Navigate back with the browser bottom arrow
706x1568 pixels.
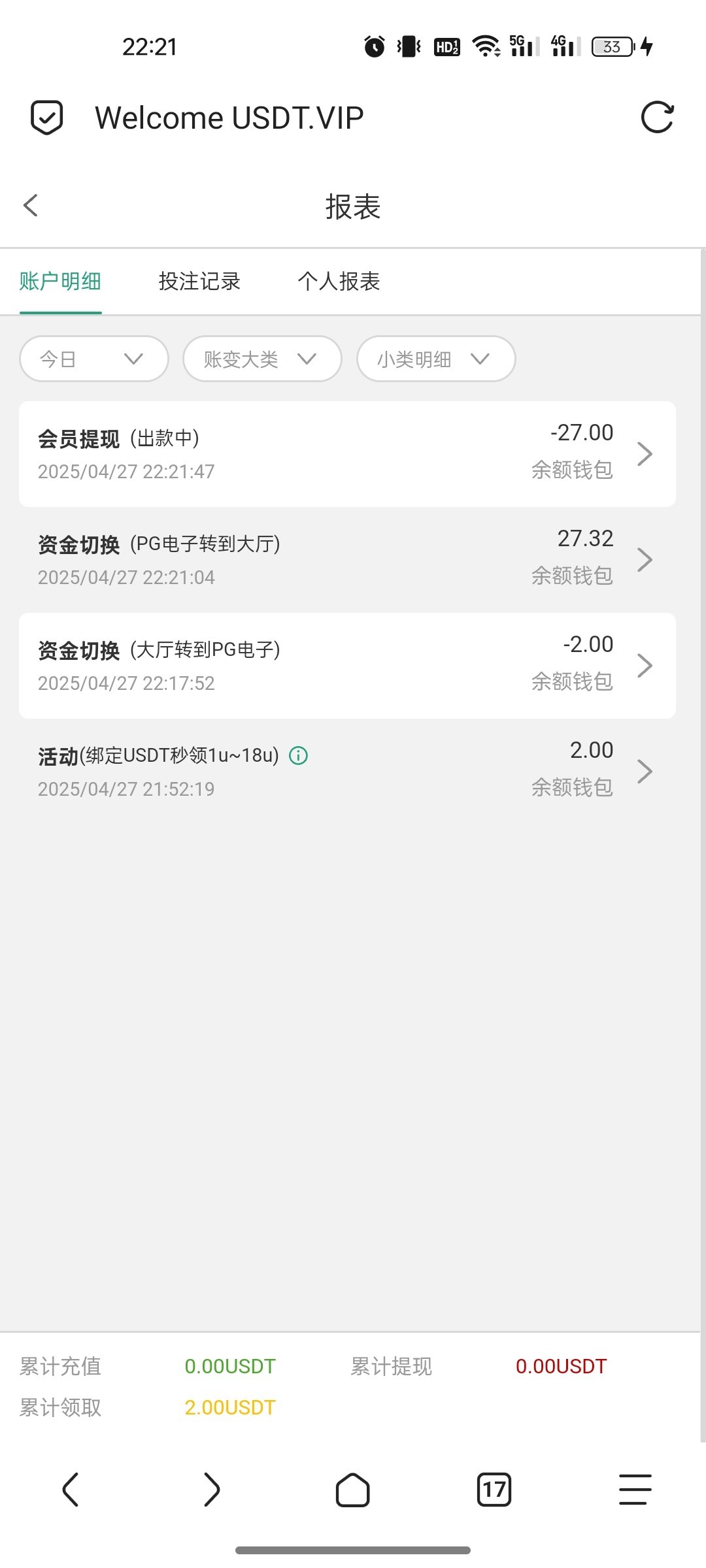pyautogui.click(x=71, y=1490)
